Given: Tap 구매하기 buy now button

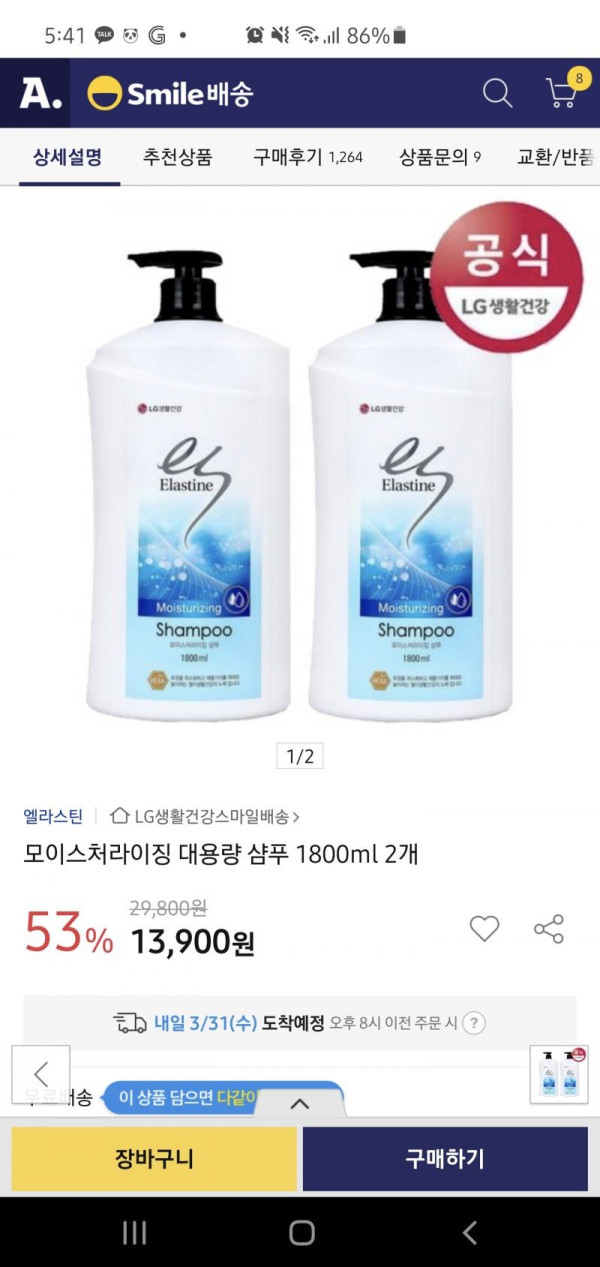Looking at the screenshot, I should tap(445, 1159).
